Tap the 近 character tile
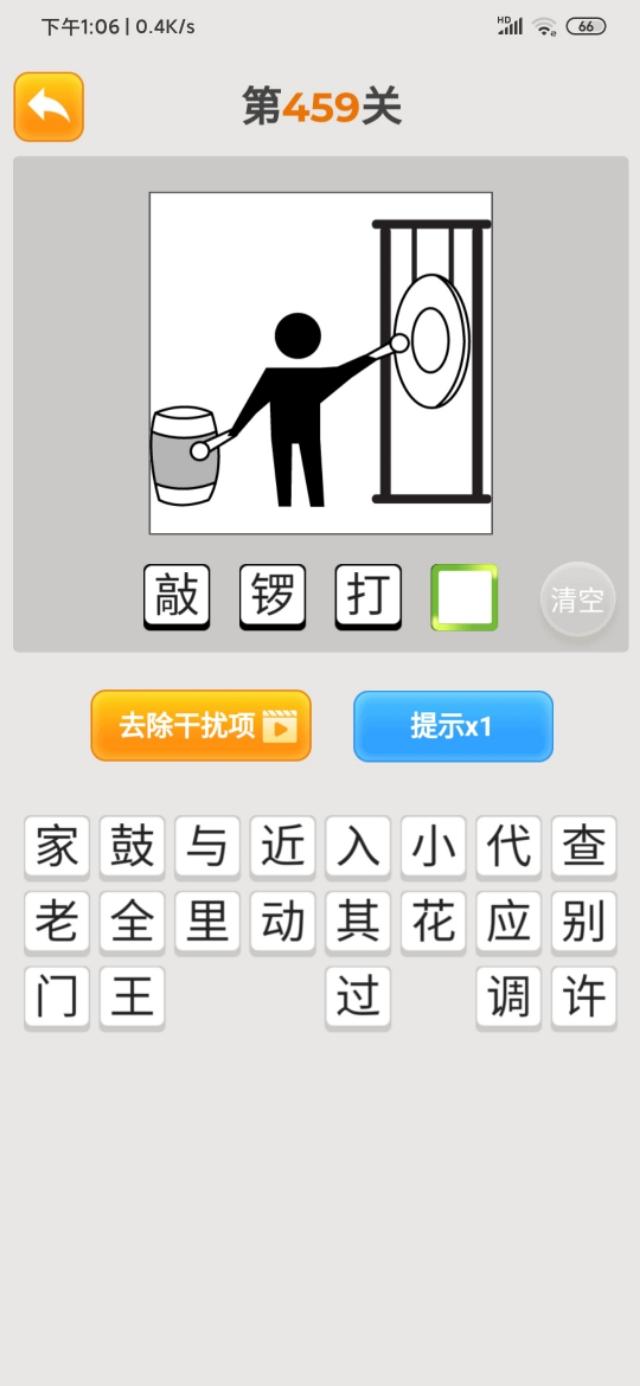The width and height of the screenshot is (640, 1386). click(x=282, y=846)
